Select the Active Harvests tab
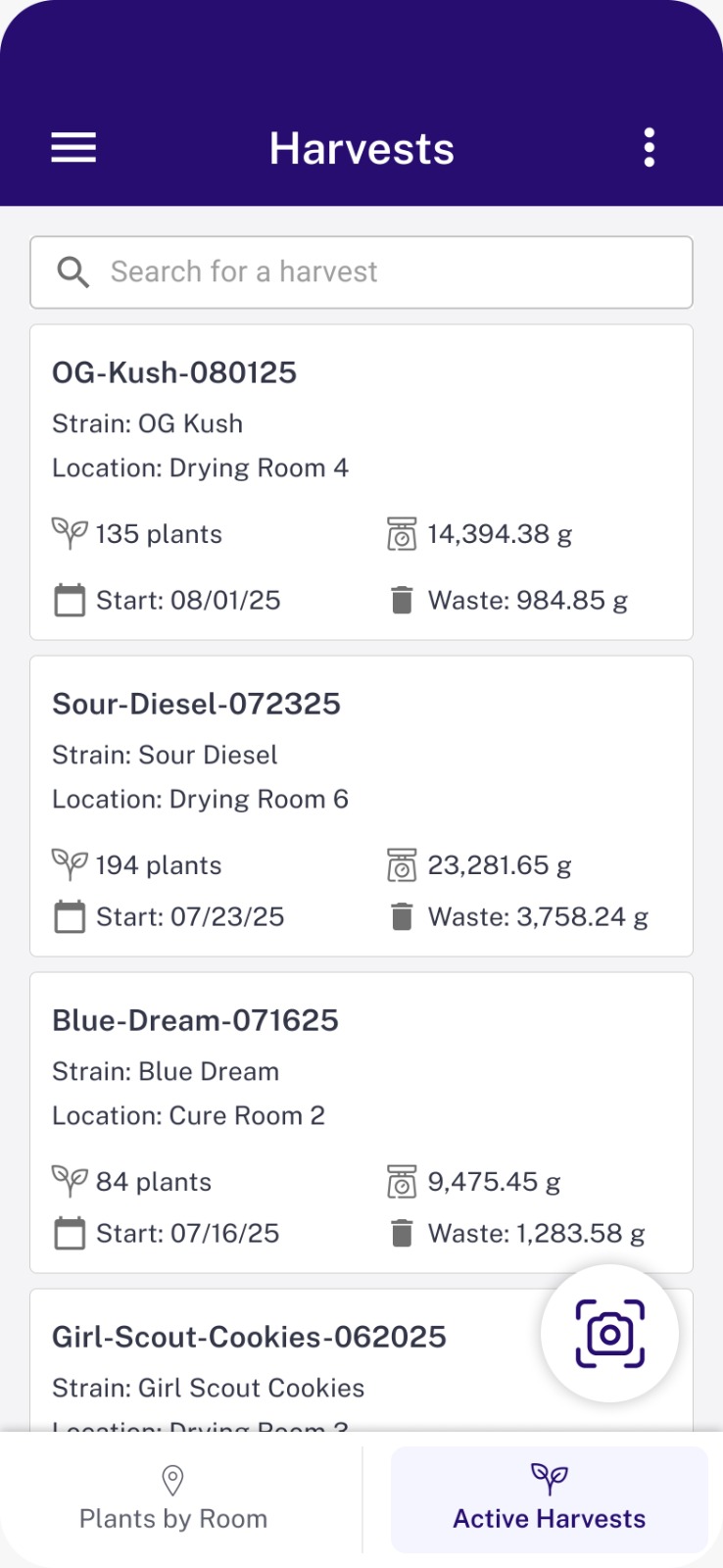 point(549,1499)
